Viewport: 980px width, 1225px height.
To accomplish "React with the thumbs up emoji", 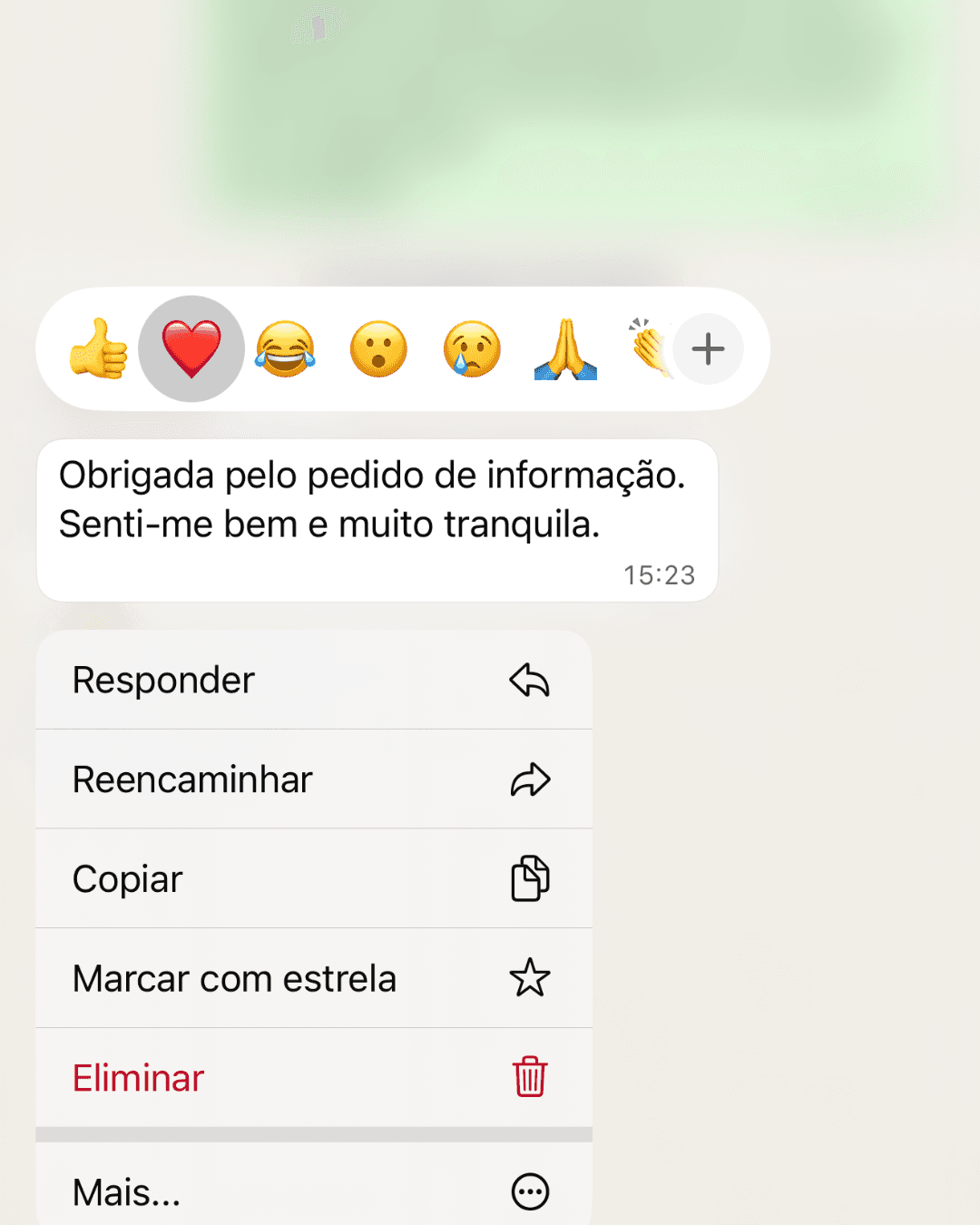I will (x=98, y=349).
